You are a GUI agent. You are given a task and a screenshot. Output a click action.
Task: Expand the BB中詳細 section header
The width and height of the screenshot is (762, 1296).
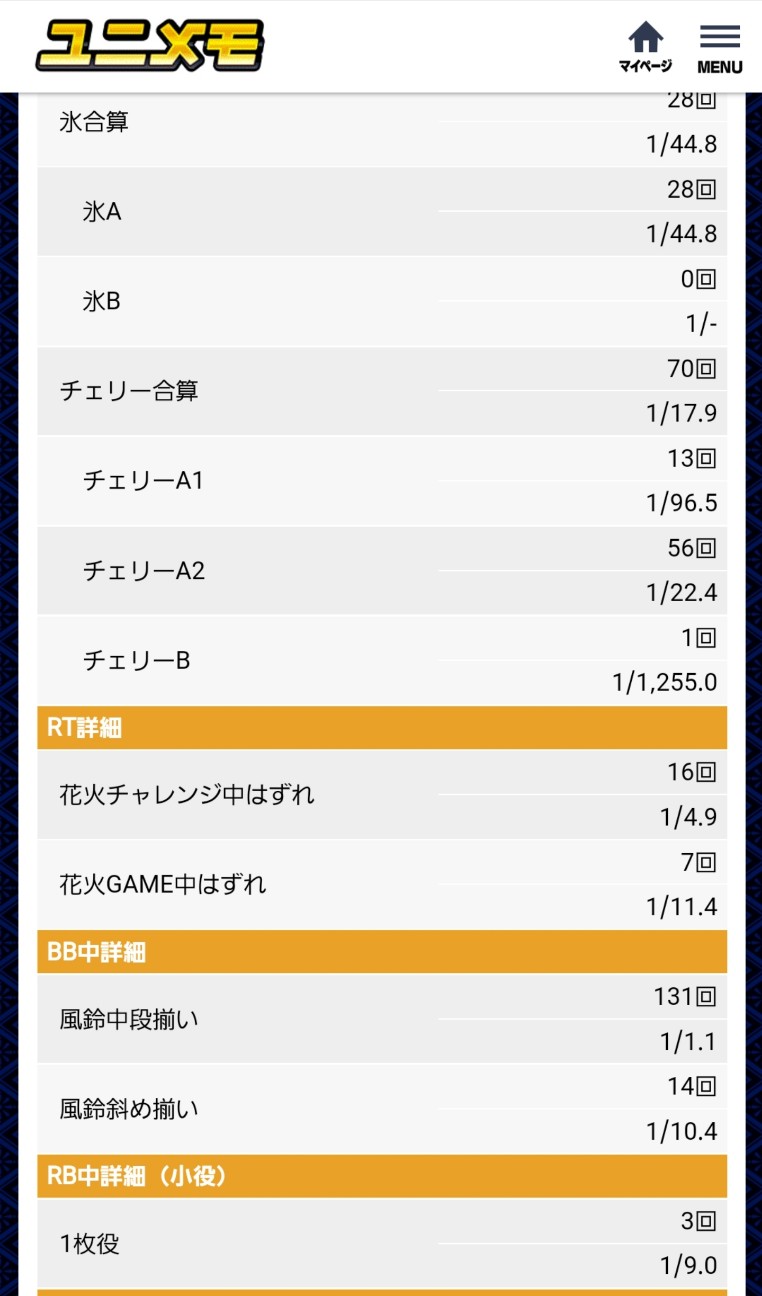(380, 952)
